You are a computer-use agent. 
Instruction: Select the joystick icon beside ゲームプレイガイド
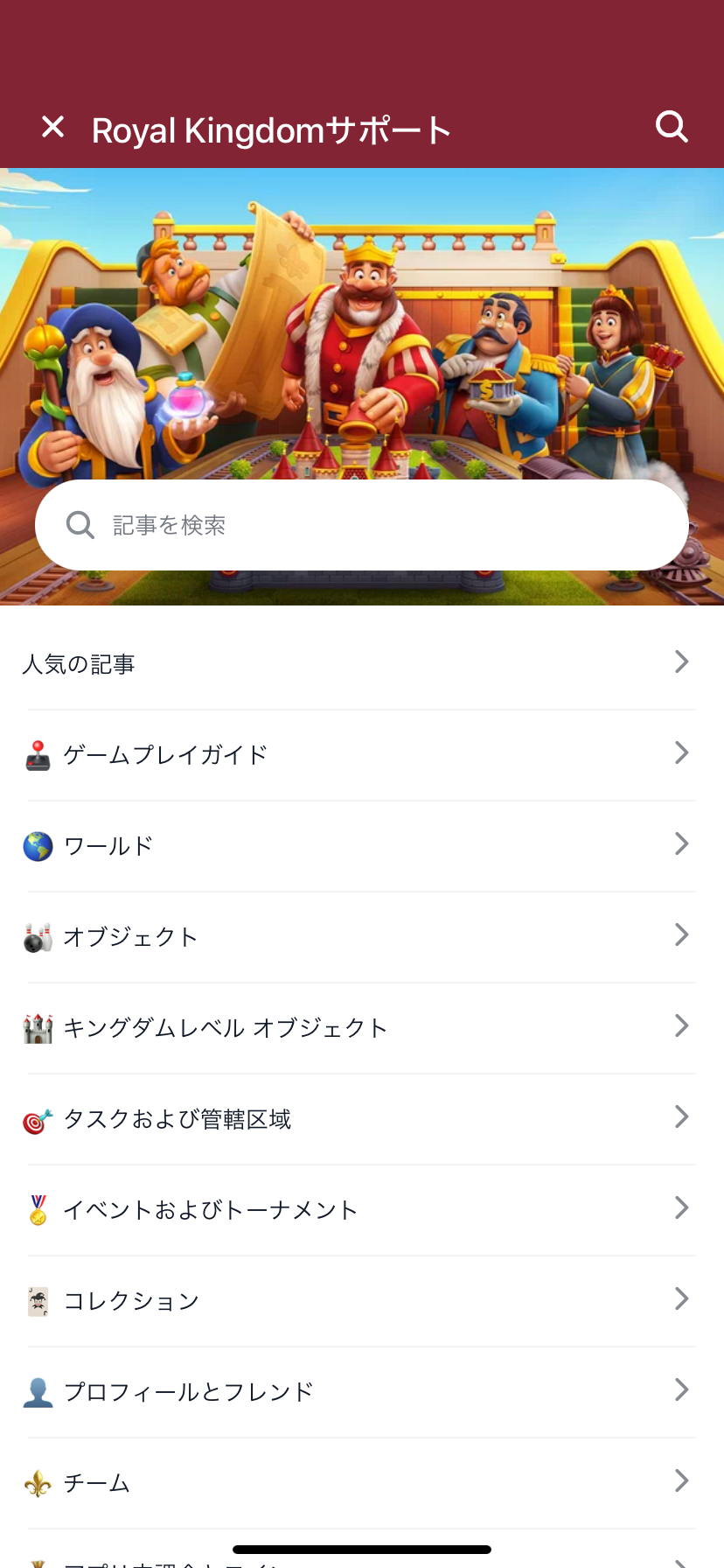coord(38,754)
